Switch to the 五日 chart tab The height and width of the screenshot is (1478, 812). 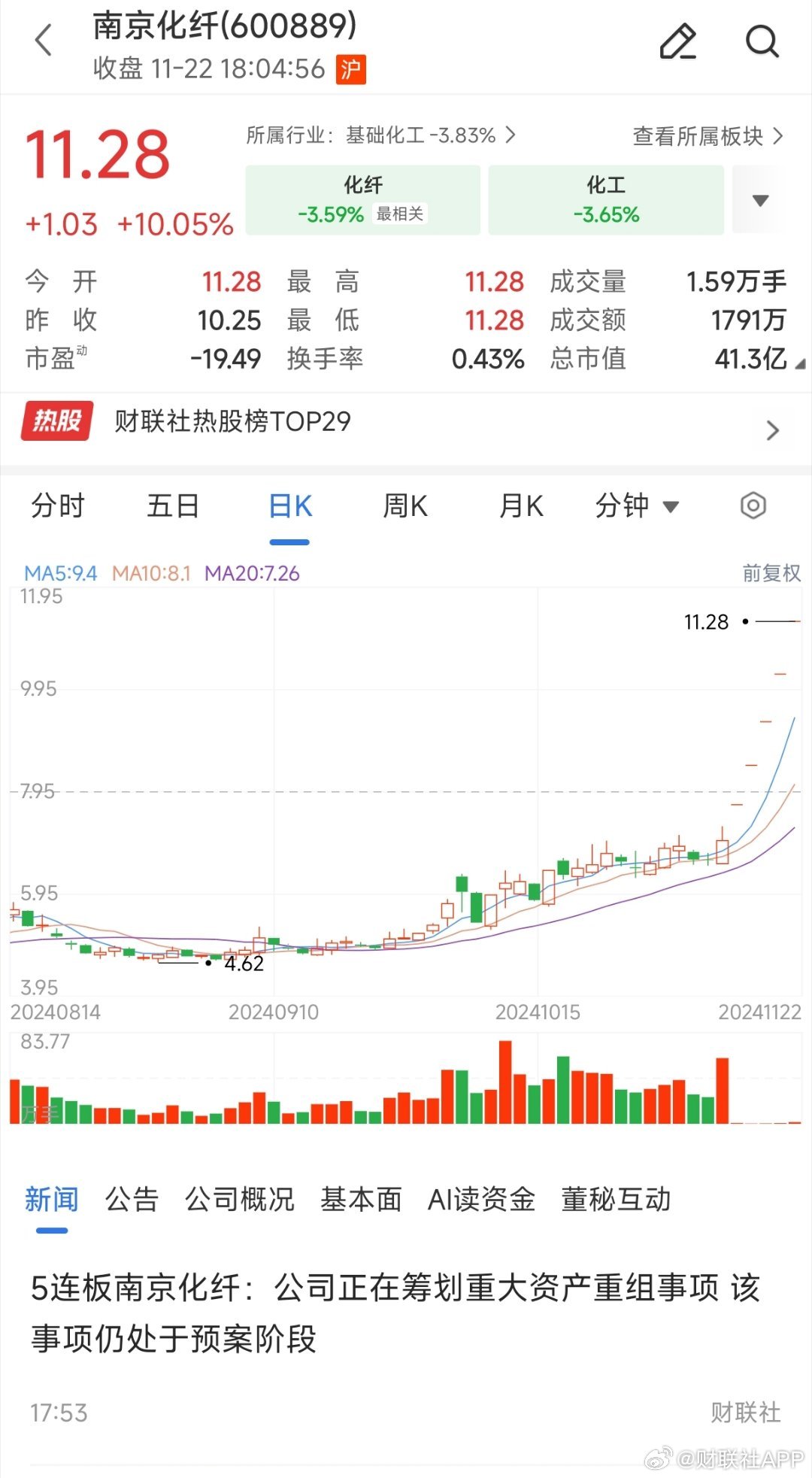(173, 506)
